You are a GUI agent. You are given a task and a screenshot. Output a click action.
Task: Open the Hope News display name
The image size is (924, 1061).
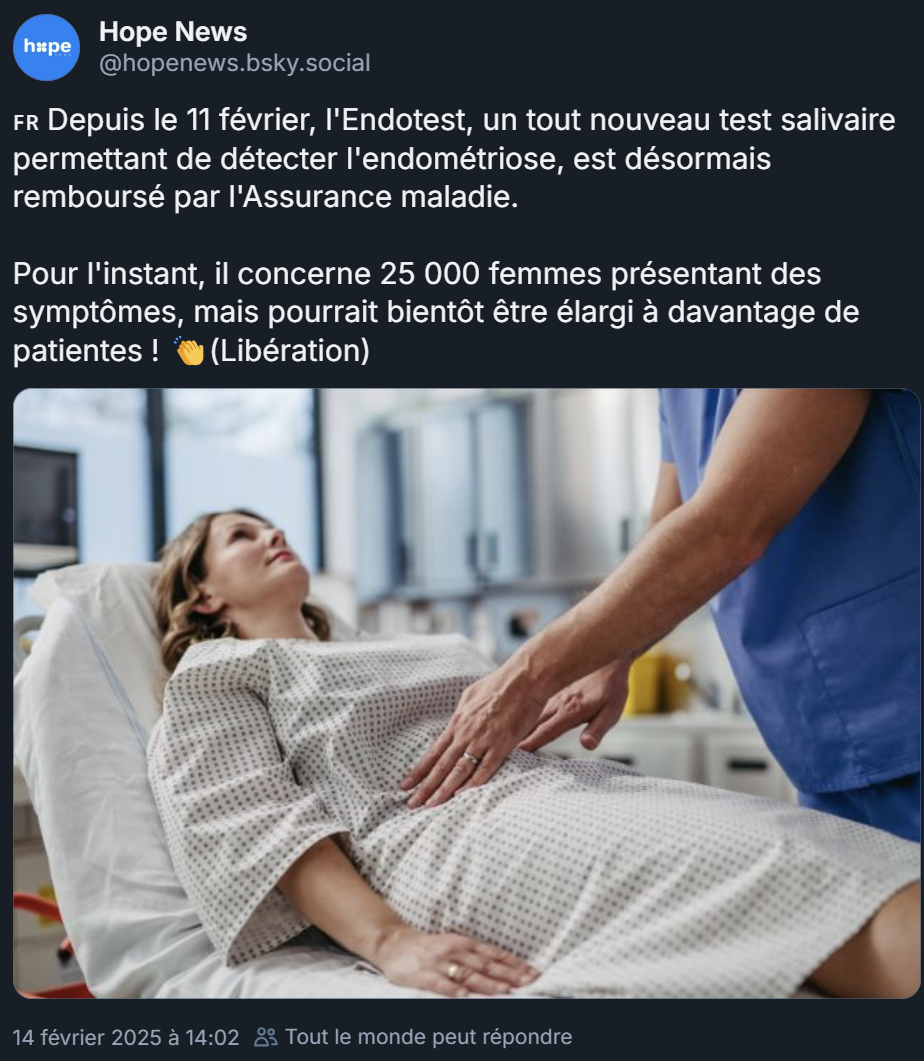click(x=173, y=32)
